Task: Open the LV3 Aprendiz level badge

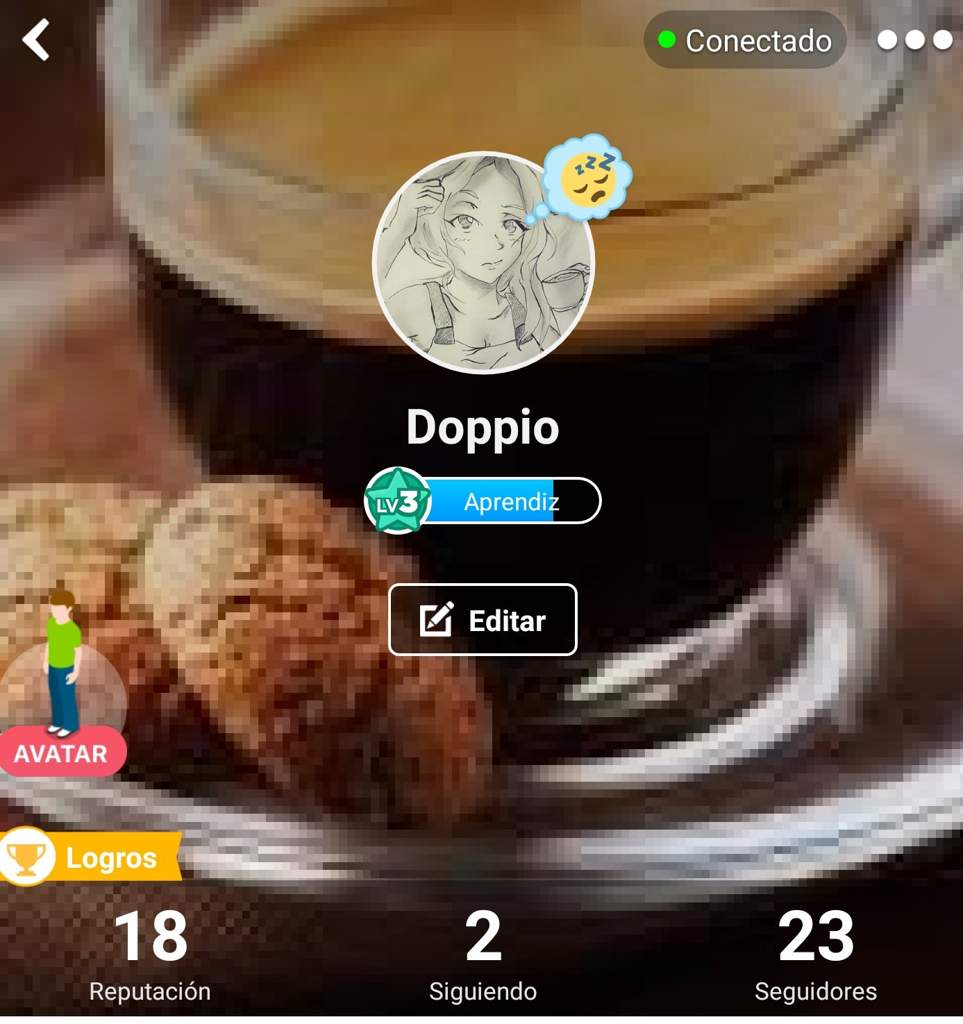Action: pyautogui.click(x=483, y=500)
